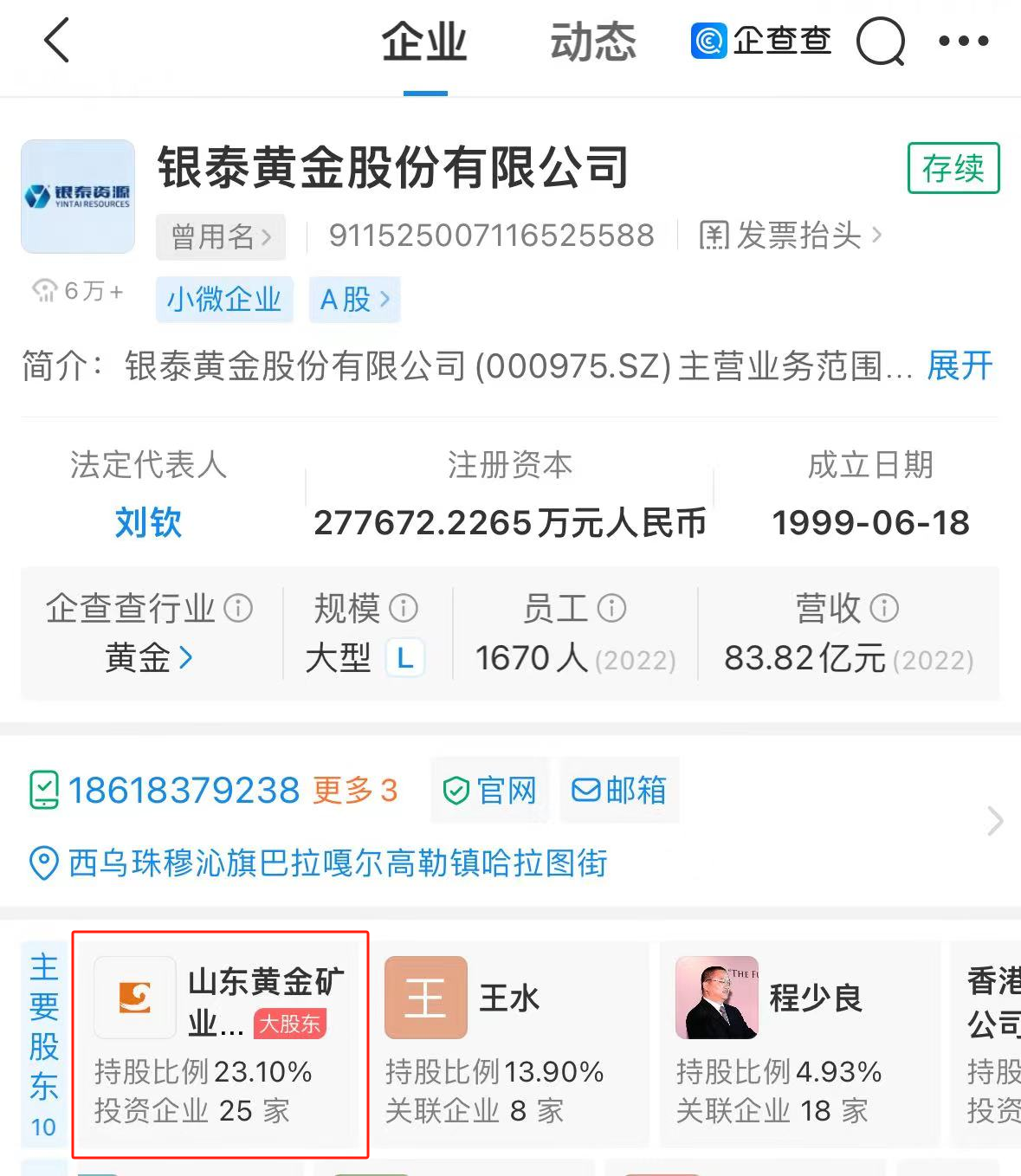Image resolution: width=1021 pixels, height=1176 pixels.
Task: Open shareholder card 山东黄金矿业
Action: coord(221,1044)
